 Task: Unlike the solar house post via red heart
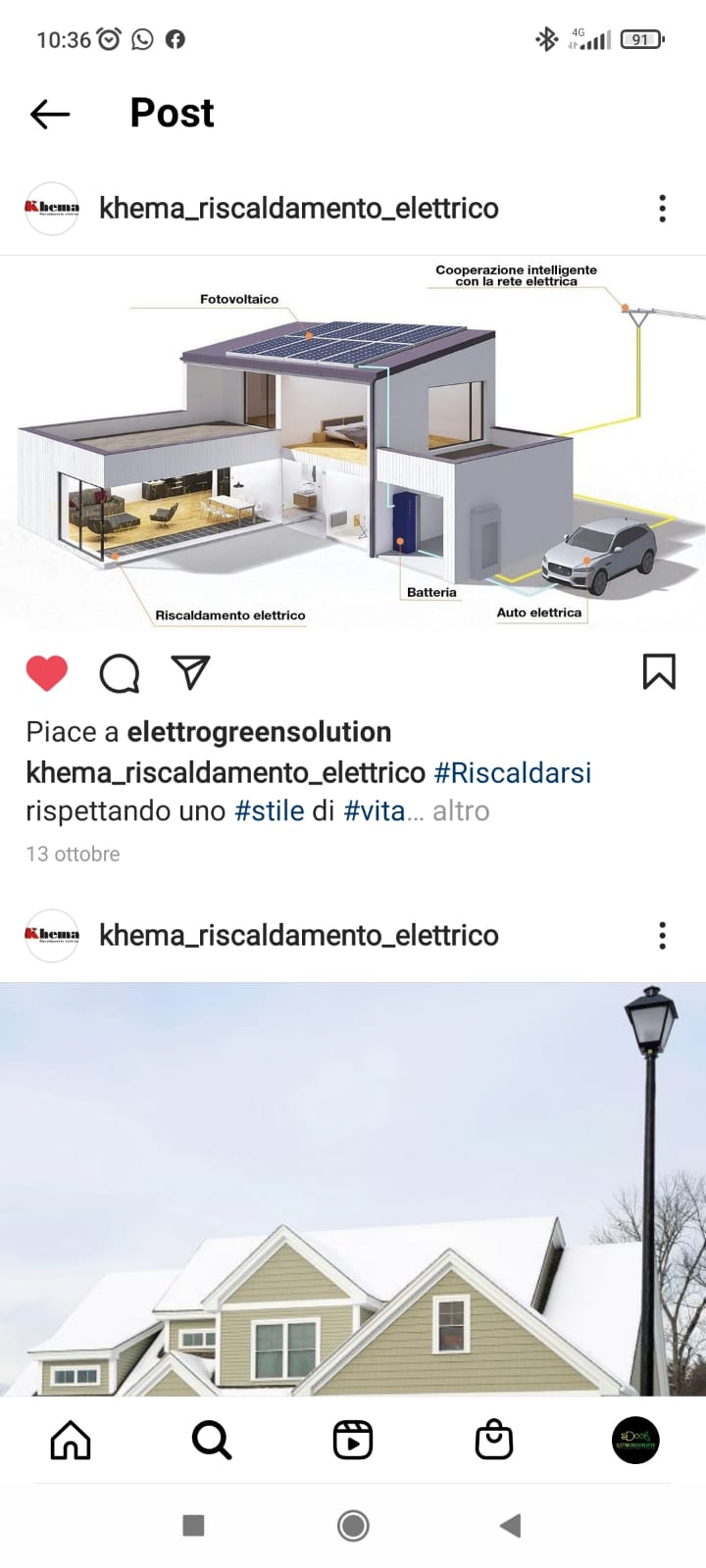46,673
